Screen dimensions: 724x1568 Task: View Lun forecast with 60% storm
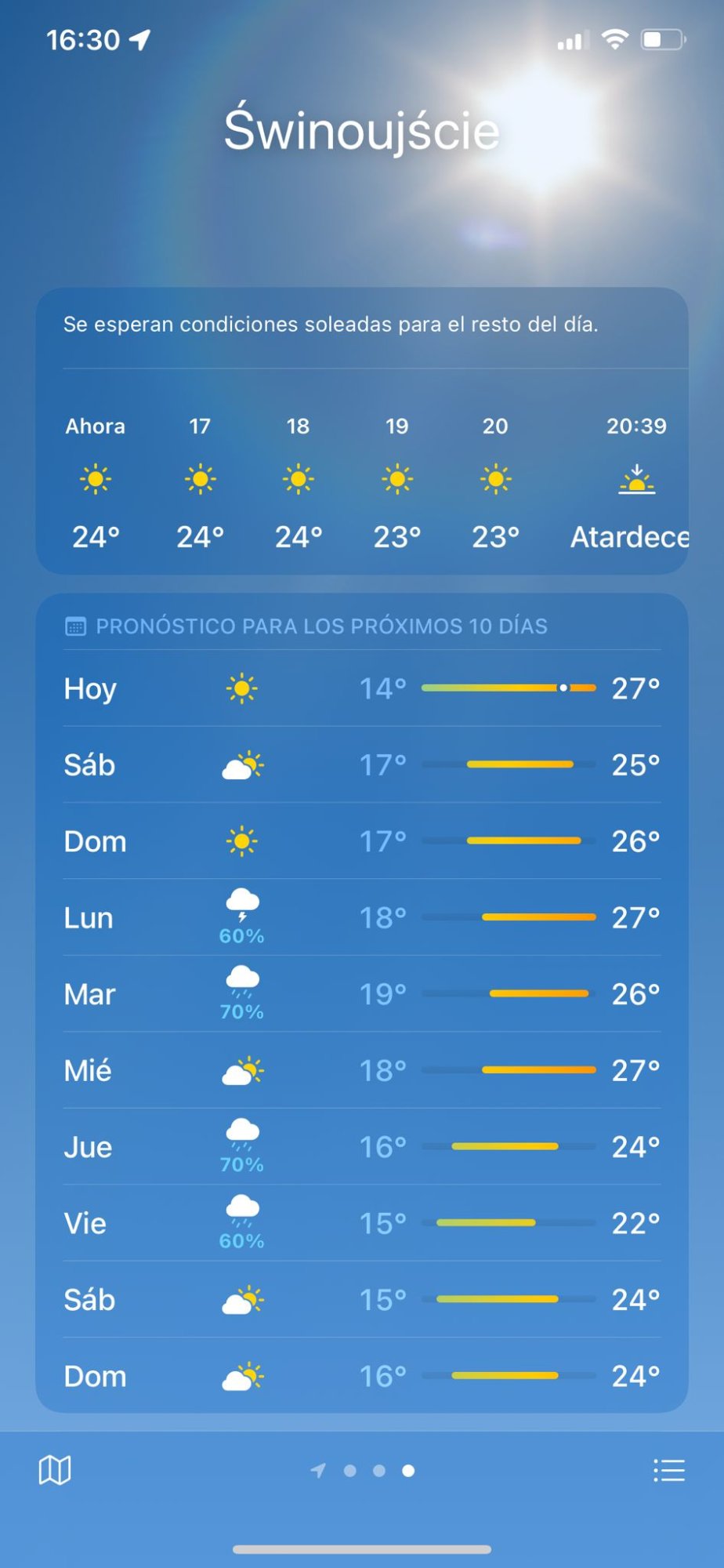[362, 917]
